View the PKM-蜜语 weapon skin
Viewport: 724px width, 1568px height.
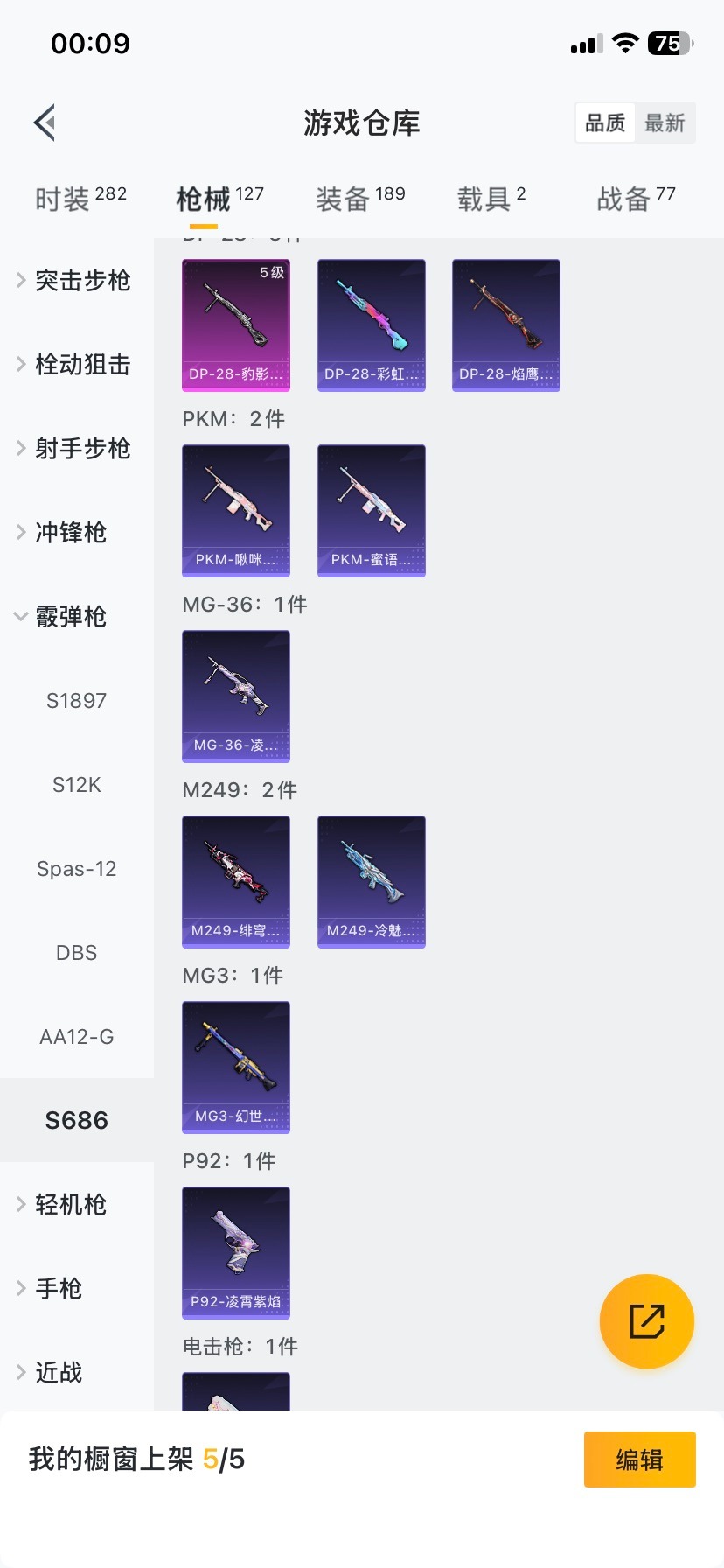pos(372,510)
